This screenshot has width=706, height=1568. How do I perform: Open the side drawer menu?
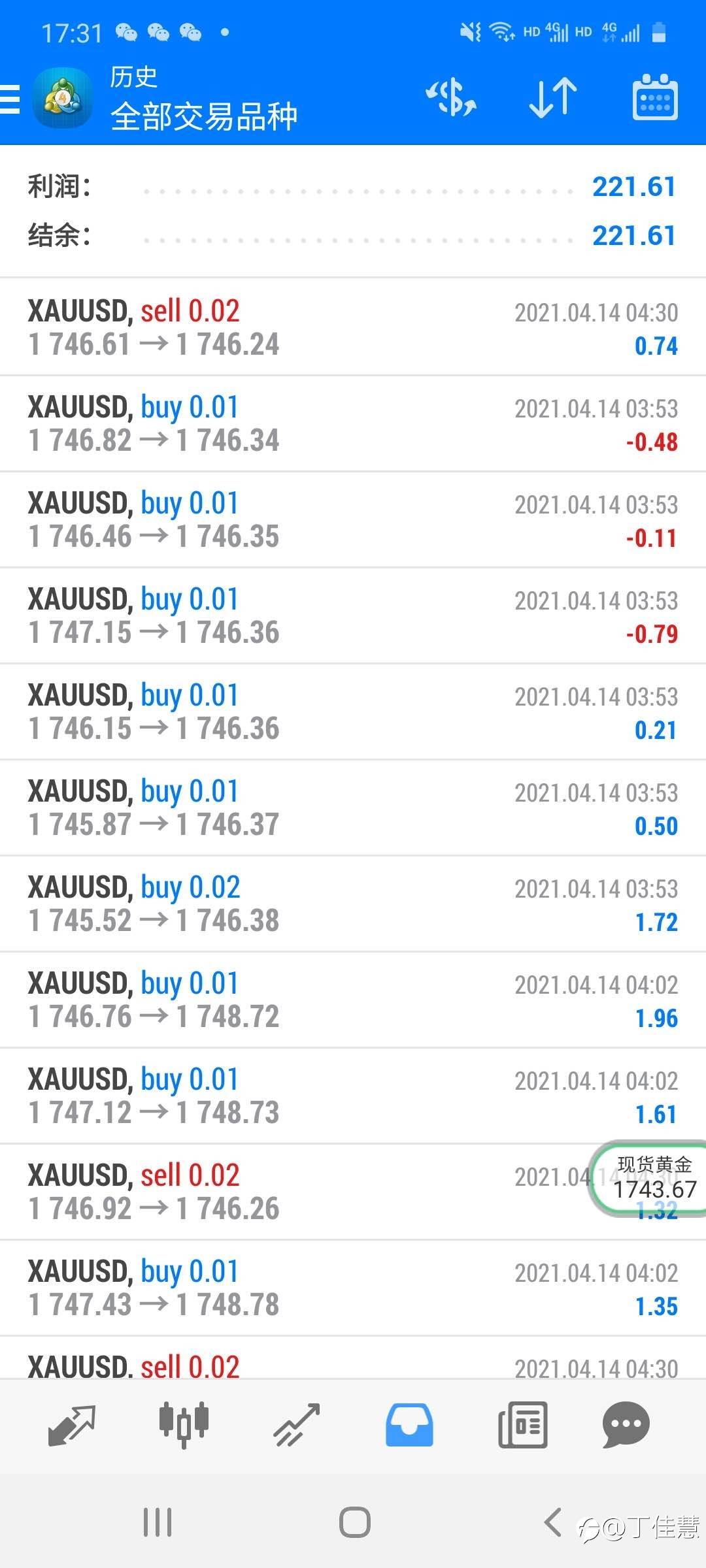tap(10, 99)
